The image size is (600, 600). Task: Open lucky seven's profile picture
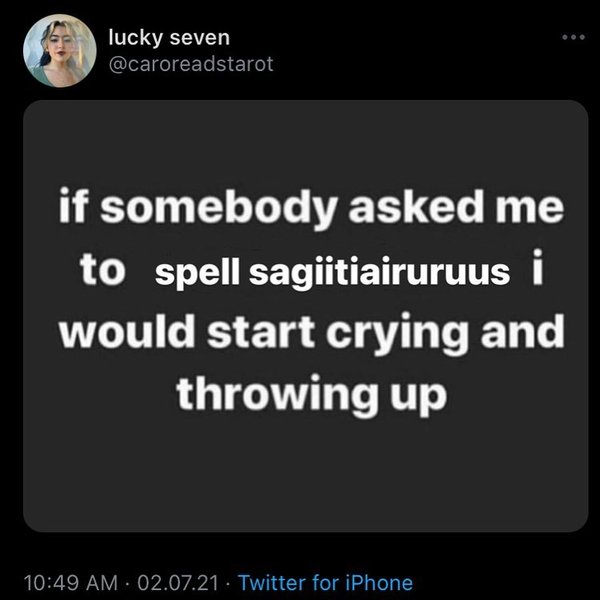coord(59,51)
